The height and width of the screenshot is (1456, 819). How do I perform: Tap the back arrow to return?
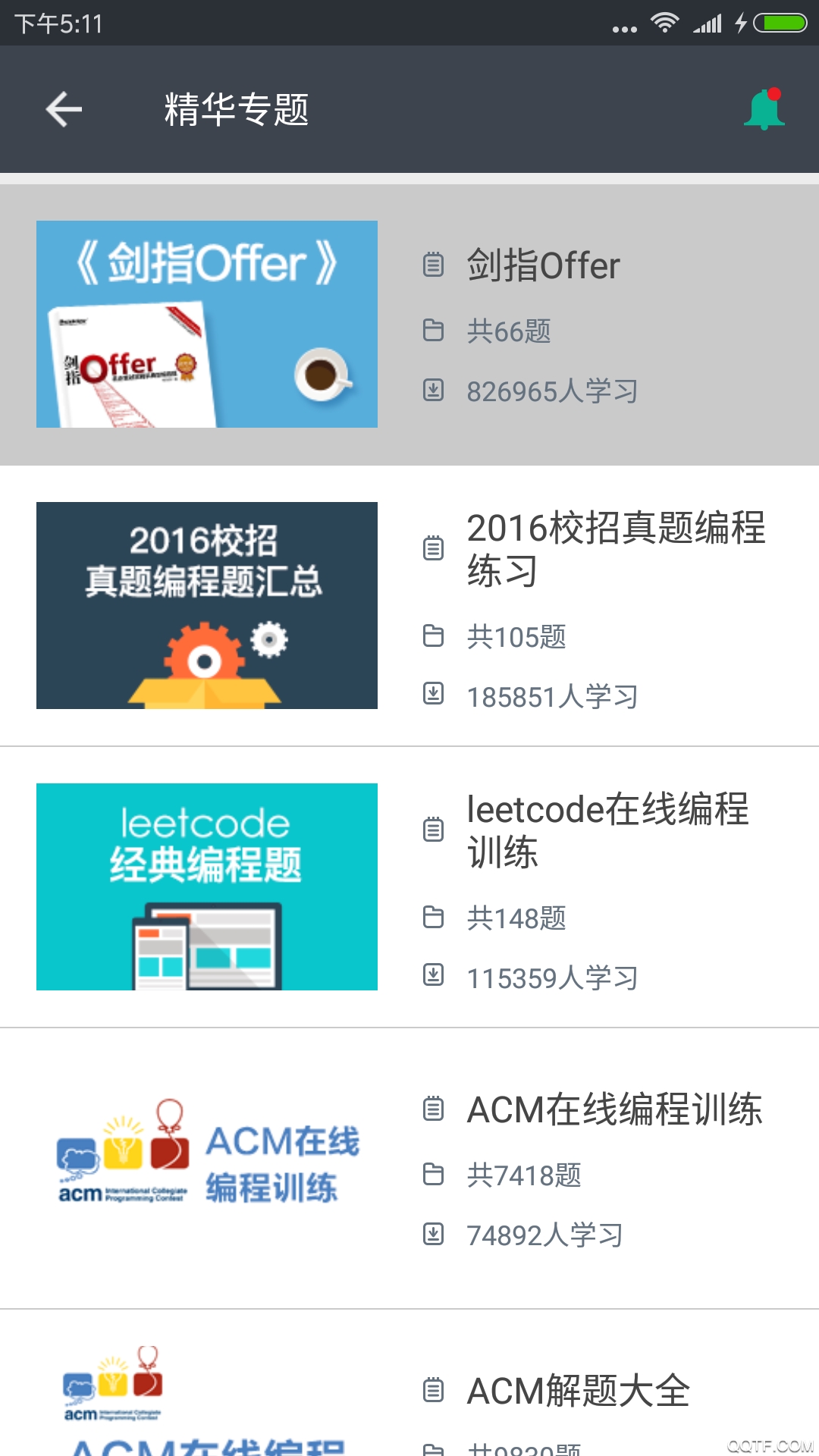point(64,108)
